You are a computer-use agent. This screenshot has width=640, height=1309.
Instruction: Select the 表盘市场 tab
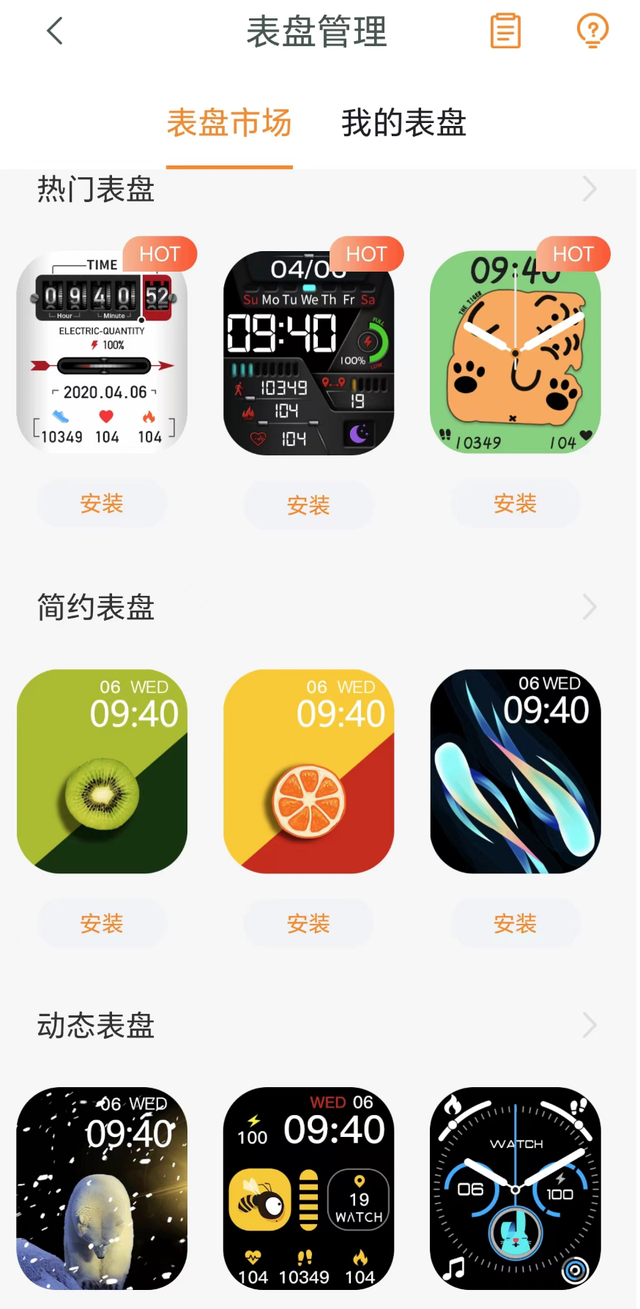point(229,123)
